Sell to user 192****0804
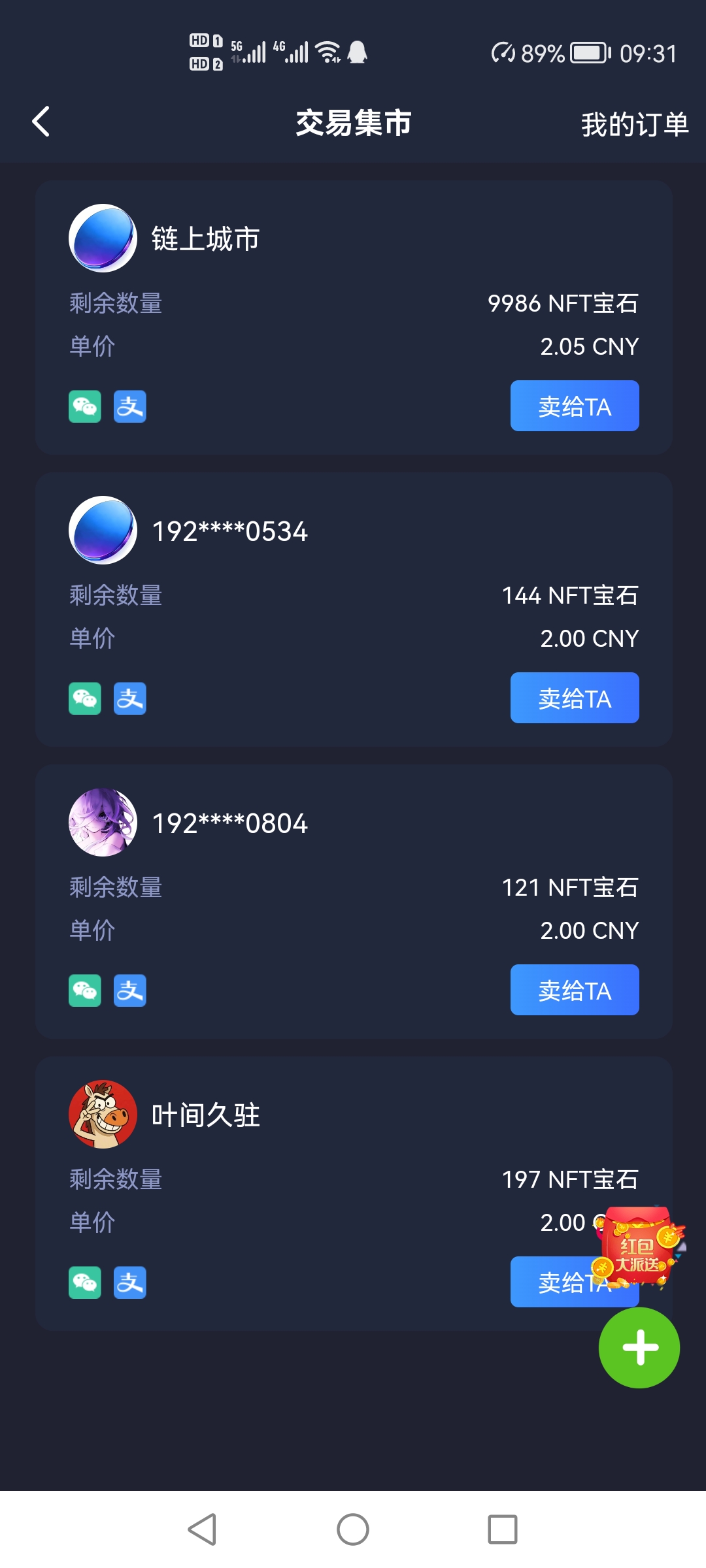 (574, 990)
